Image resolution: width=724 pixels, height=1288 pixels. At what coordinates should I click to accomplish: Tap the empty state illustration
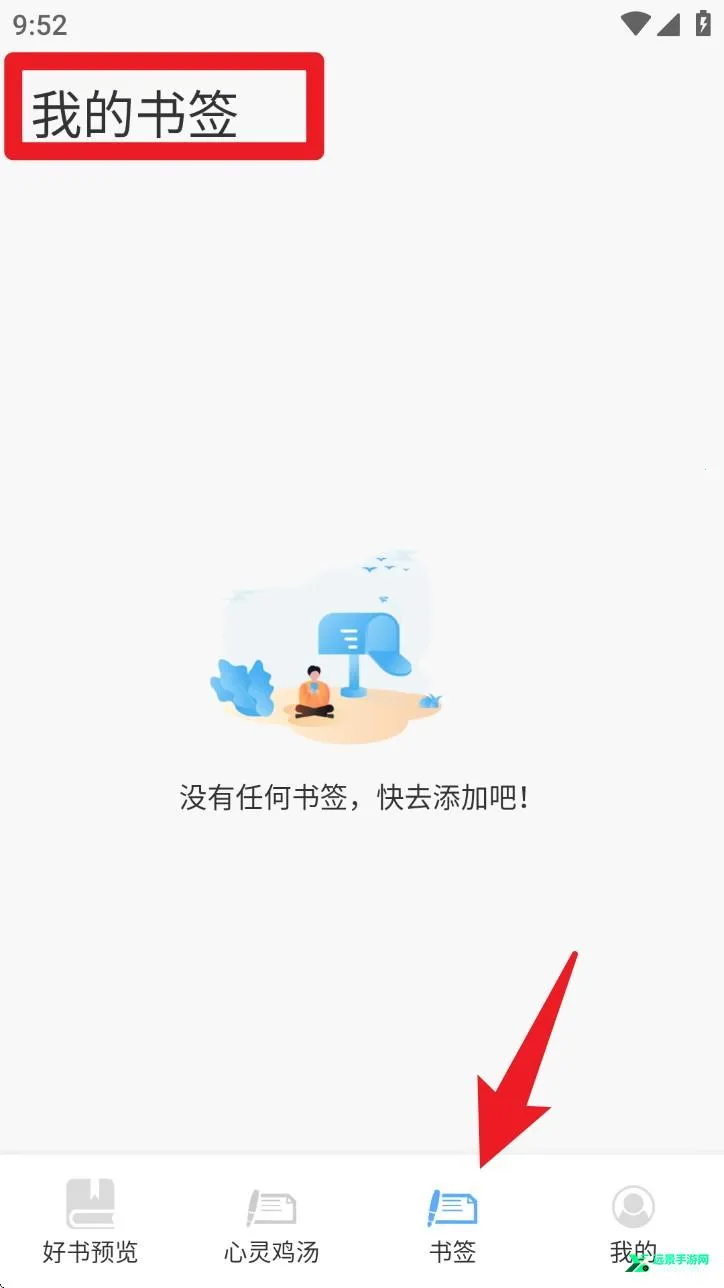click(330, 645)
